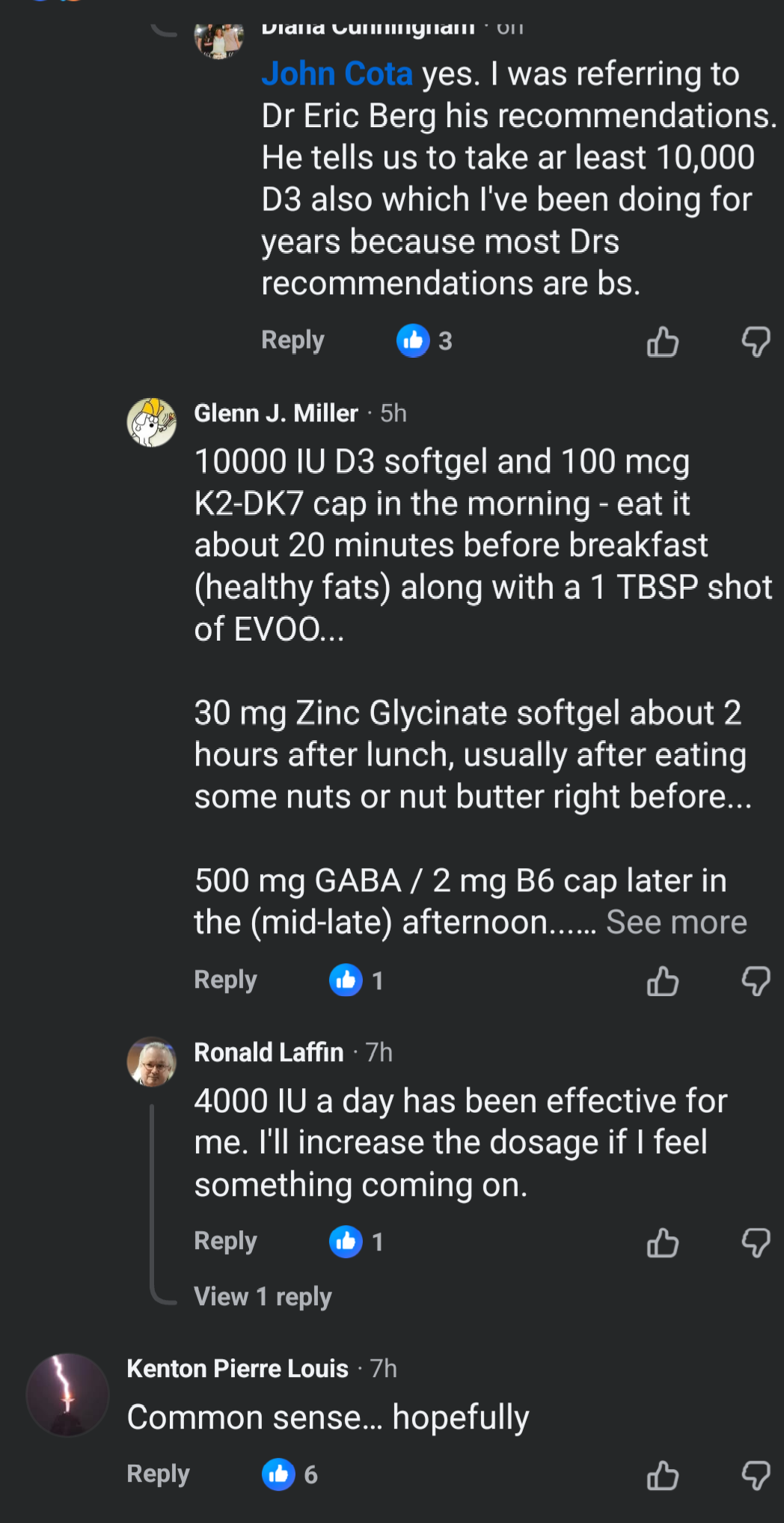
Task: Like Kenton Pierre Louis's comment
Action: point(661,1475)
